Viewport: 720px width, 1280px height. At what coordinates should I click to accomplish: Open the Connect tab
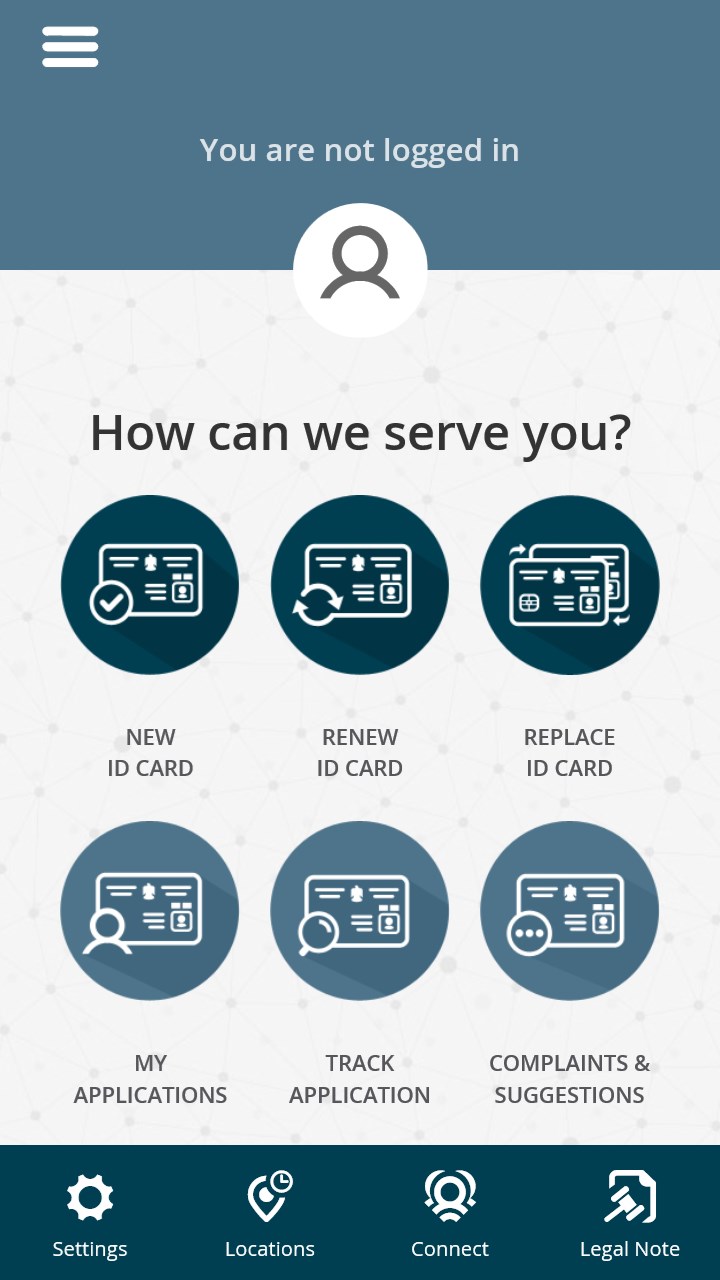pos(450,1213)
